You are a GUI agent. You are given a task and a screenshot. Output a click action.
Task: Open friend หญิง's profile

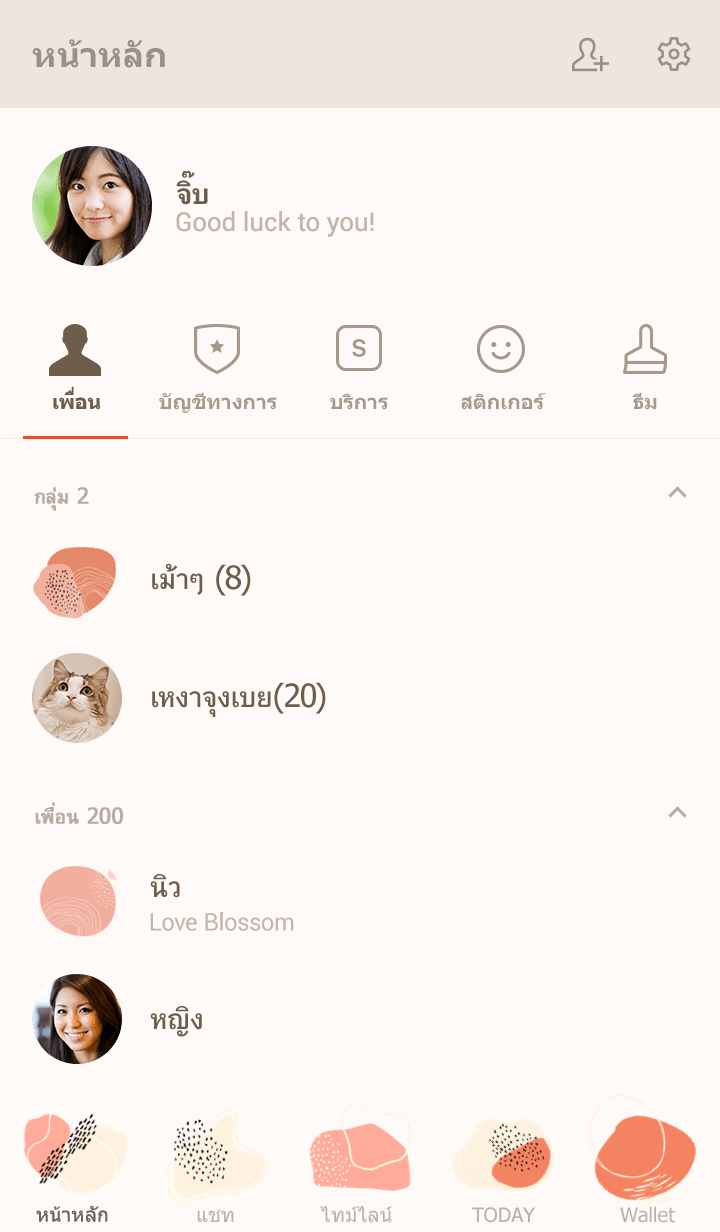(x=176, y=1020)
